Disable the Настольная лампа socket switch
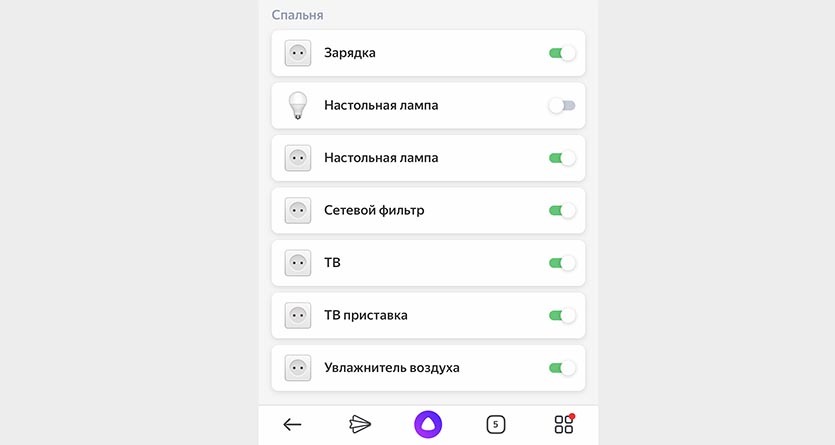Image resolution: width=835 pixels, height=445 pixels. click(x=562, y=158)
